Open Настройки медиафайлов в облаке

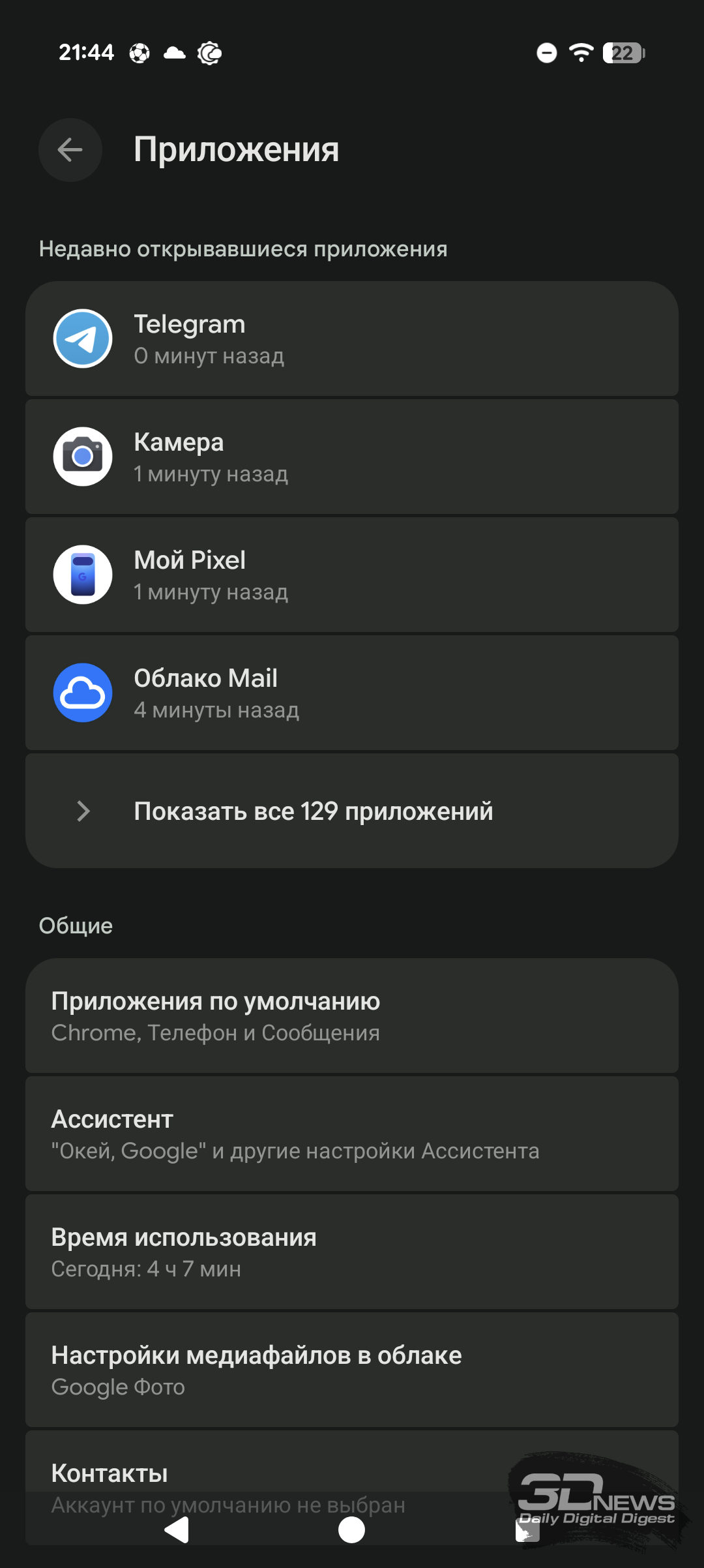coord(352,1370)
